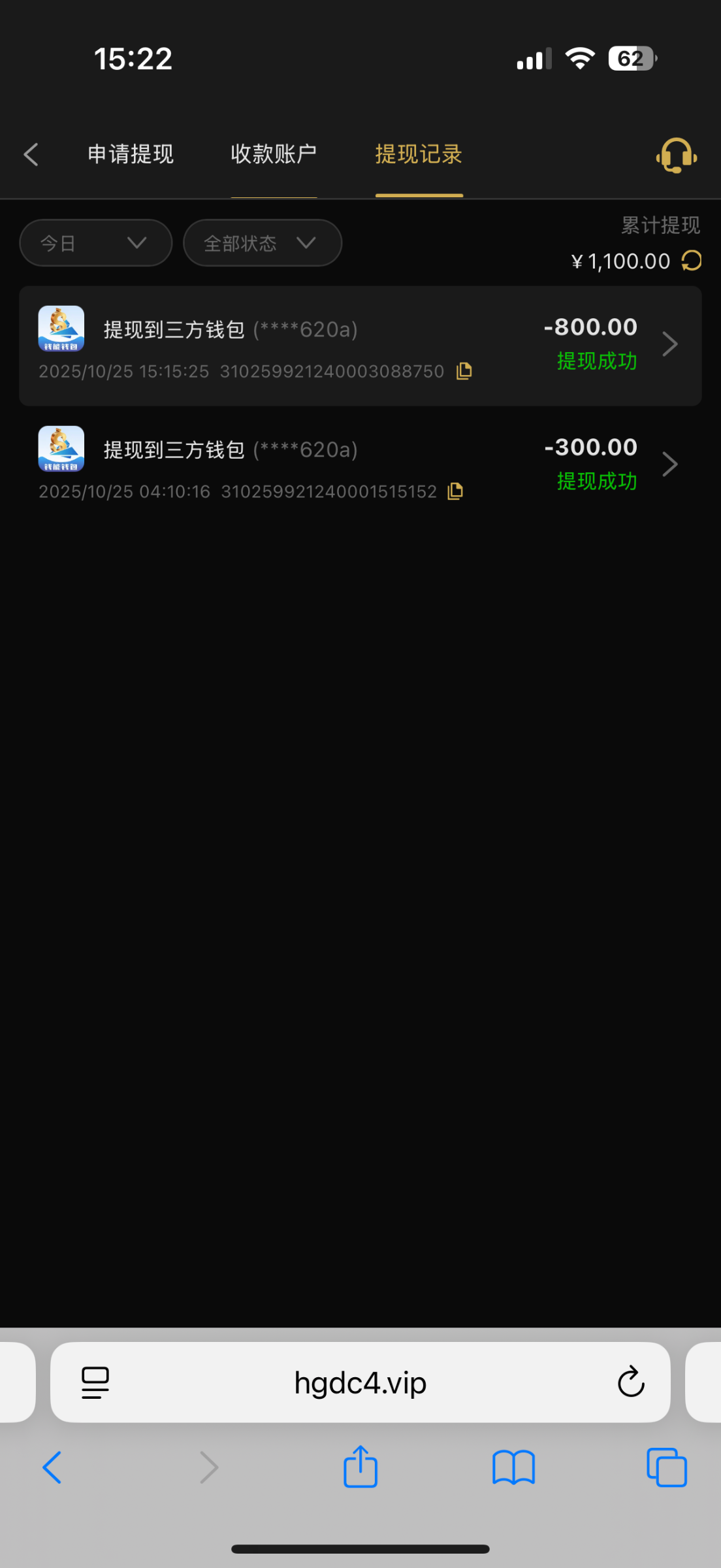Open the Safari page menu icon
Screen dimensions: 721x1568
[95, 1382]
